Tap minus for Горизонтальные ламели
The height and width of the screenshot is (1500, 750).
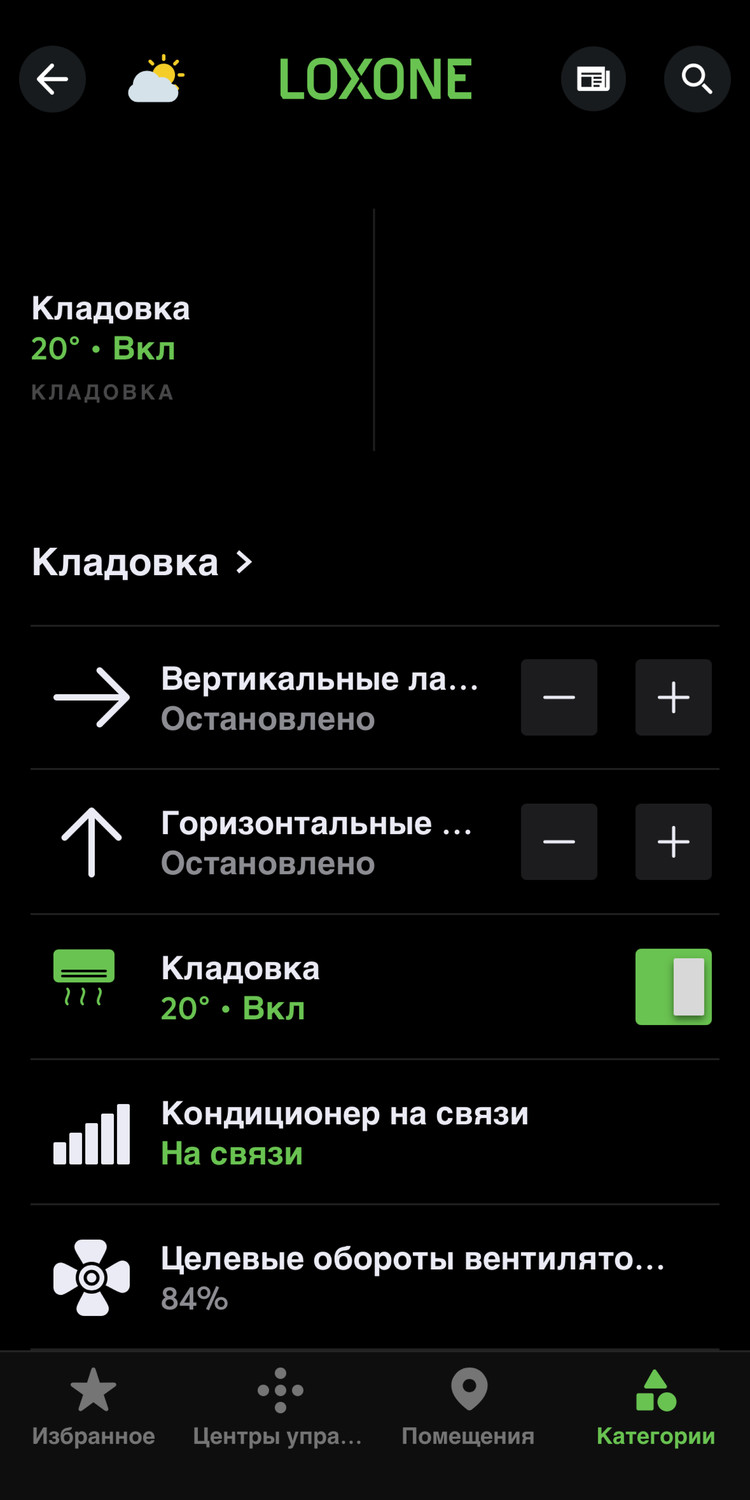559,842
